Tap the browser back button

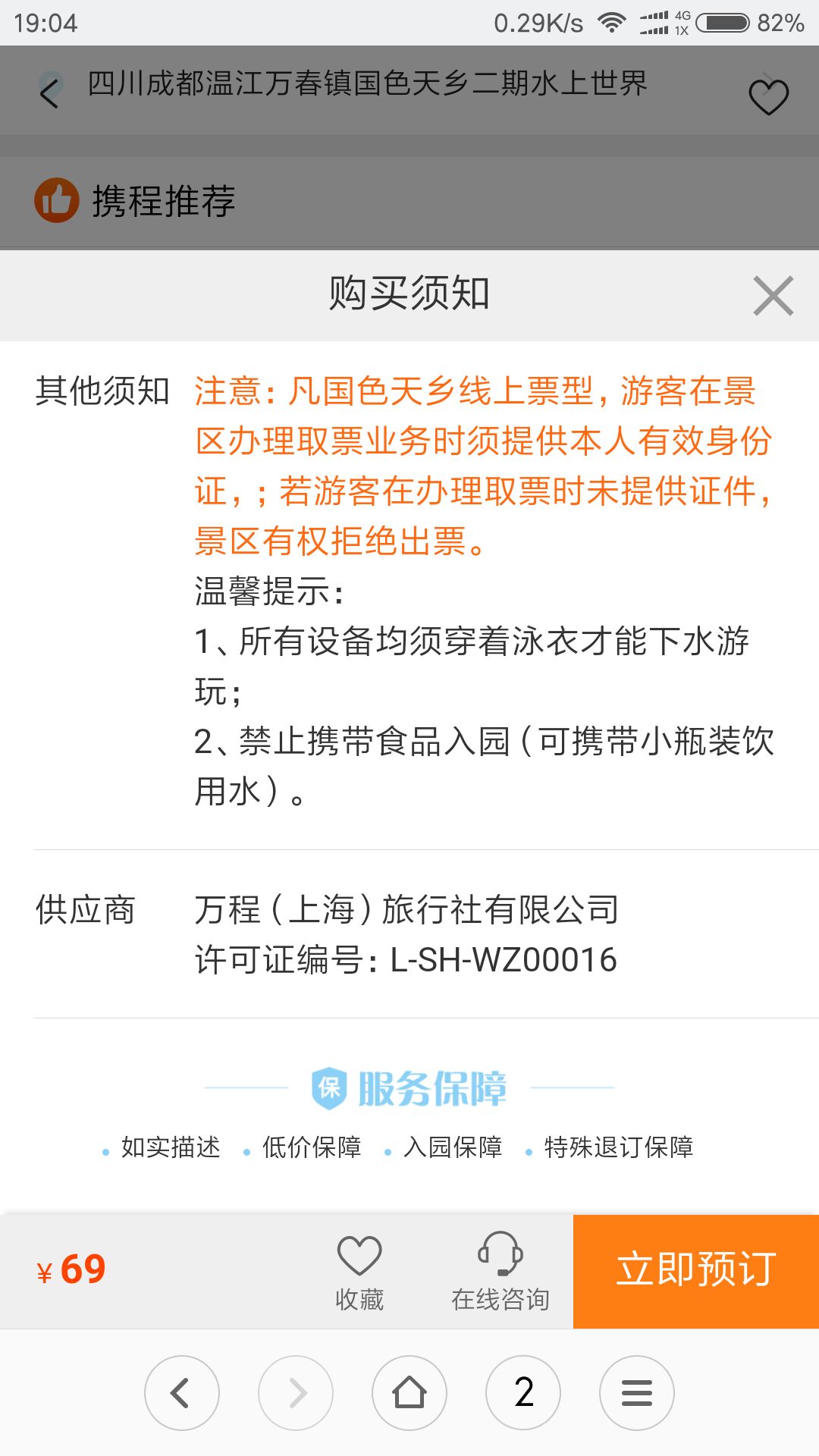(182, 1393)
